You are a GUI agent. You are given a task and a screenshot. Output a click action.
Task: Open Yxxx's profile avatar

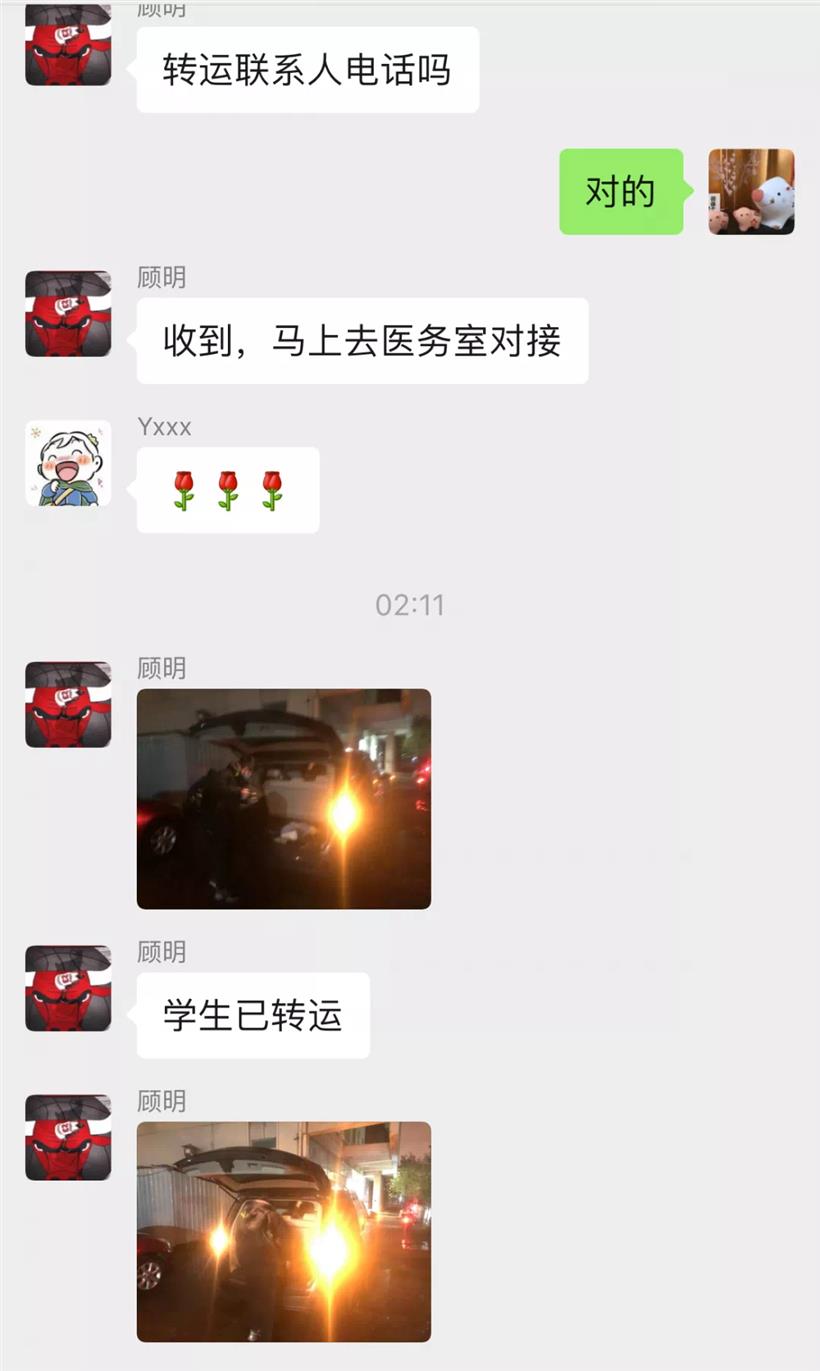[68, 463]
